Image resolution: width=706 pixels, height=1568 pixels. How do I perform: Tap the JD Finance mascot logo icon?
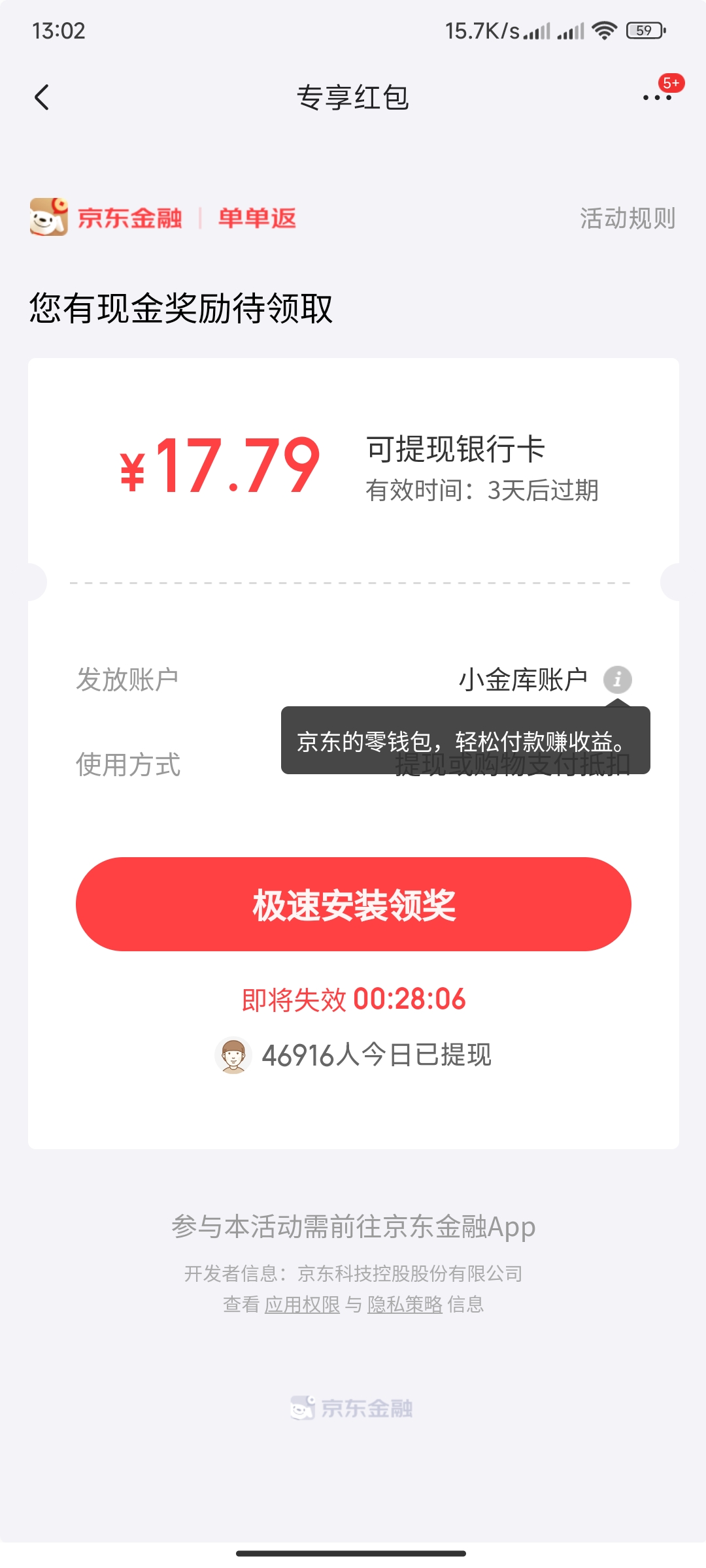point(47,218)
